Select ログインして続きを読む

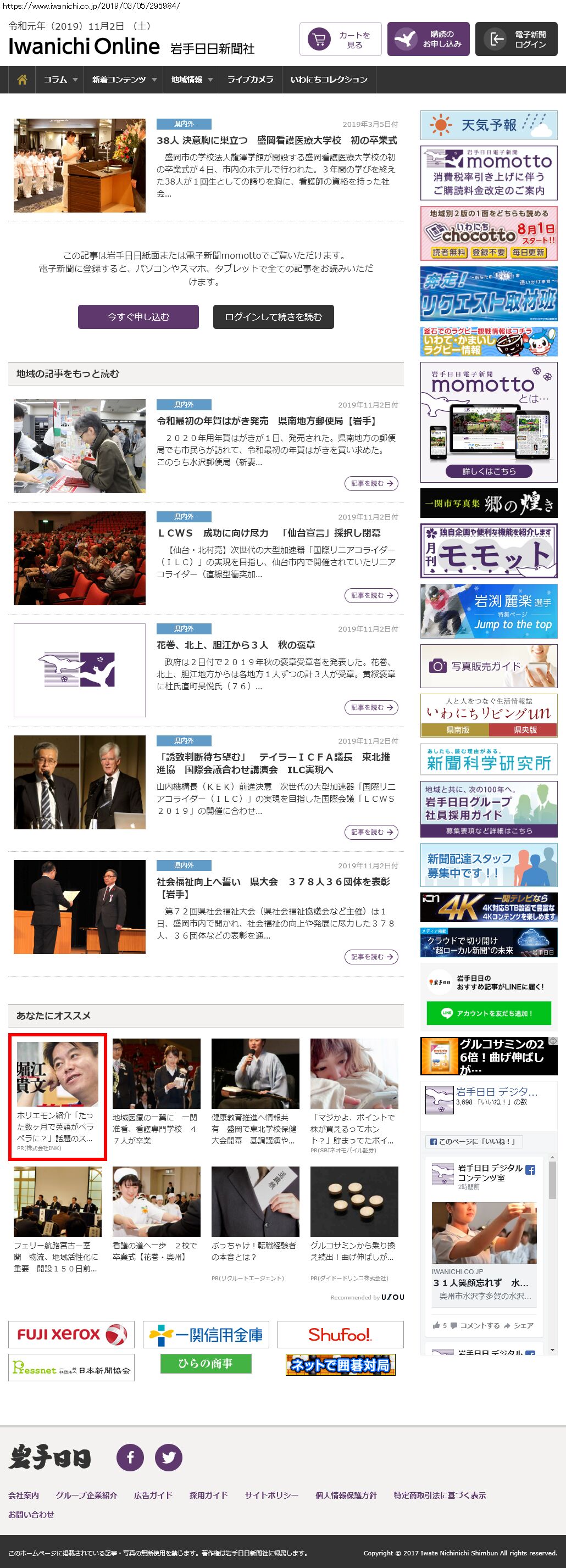[x=273, y=316]
